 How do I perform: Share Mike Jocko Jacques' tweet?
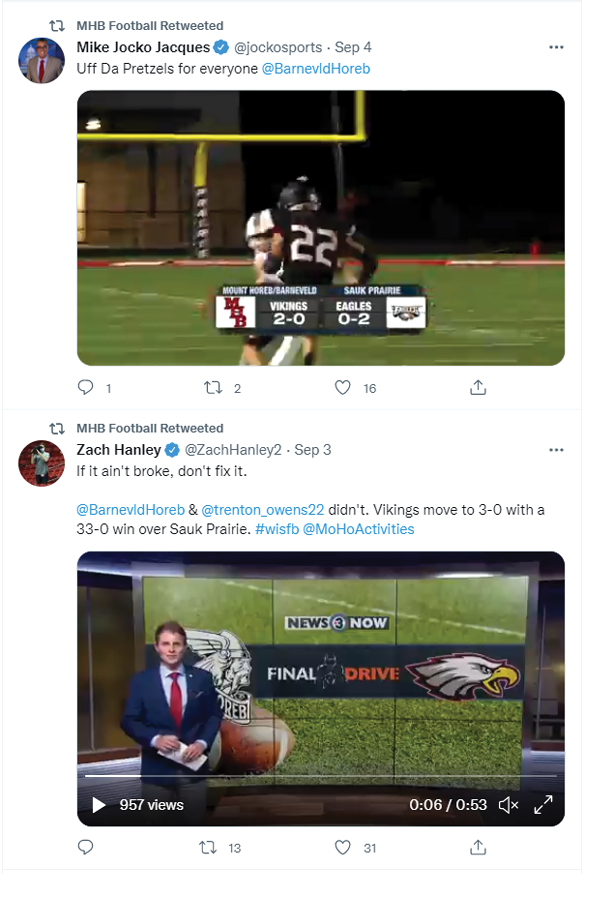(478, 388)
